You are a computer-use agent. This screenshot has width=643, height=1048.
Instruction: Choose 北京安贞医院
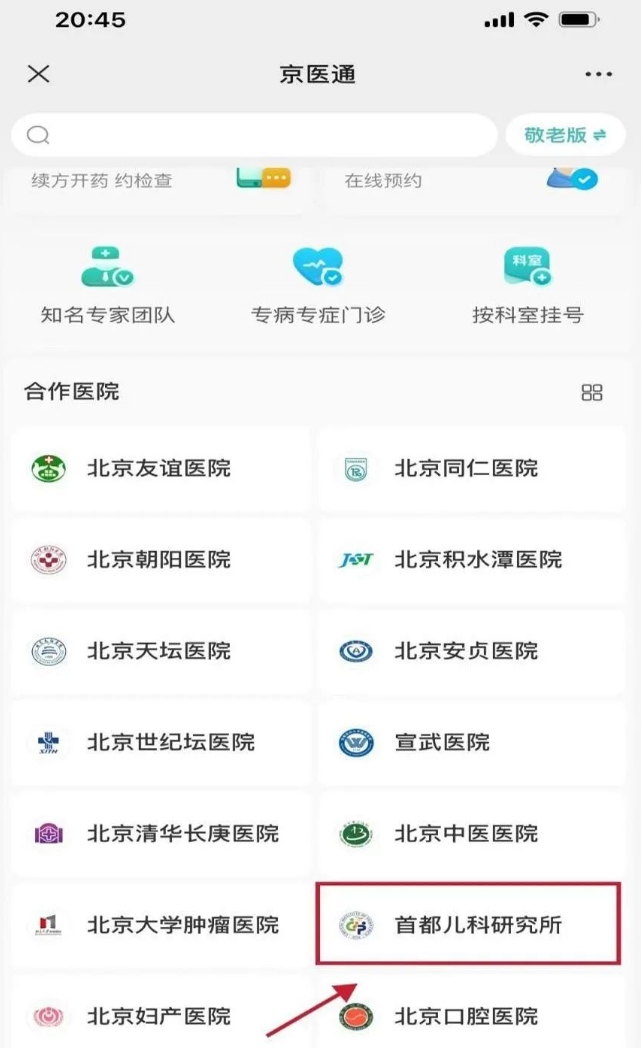coord(472,651)
